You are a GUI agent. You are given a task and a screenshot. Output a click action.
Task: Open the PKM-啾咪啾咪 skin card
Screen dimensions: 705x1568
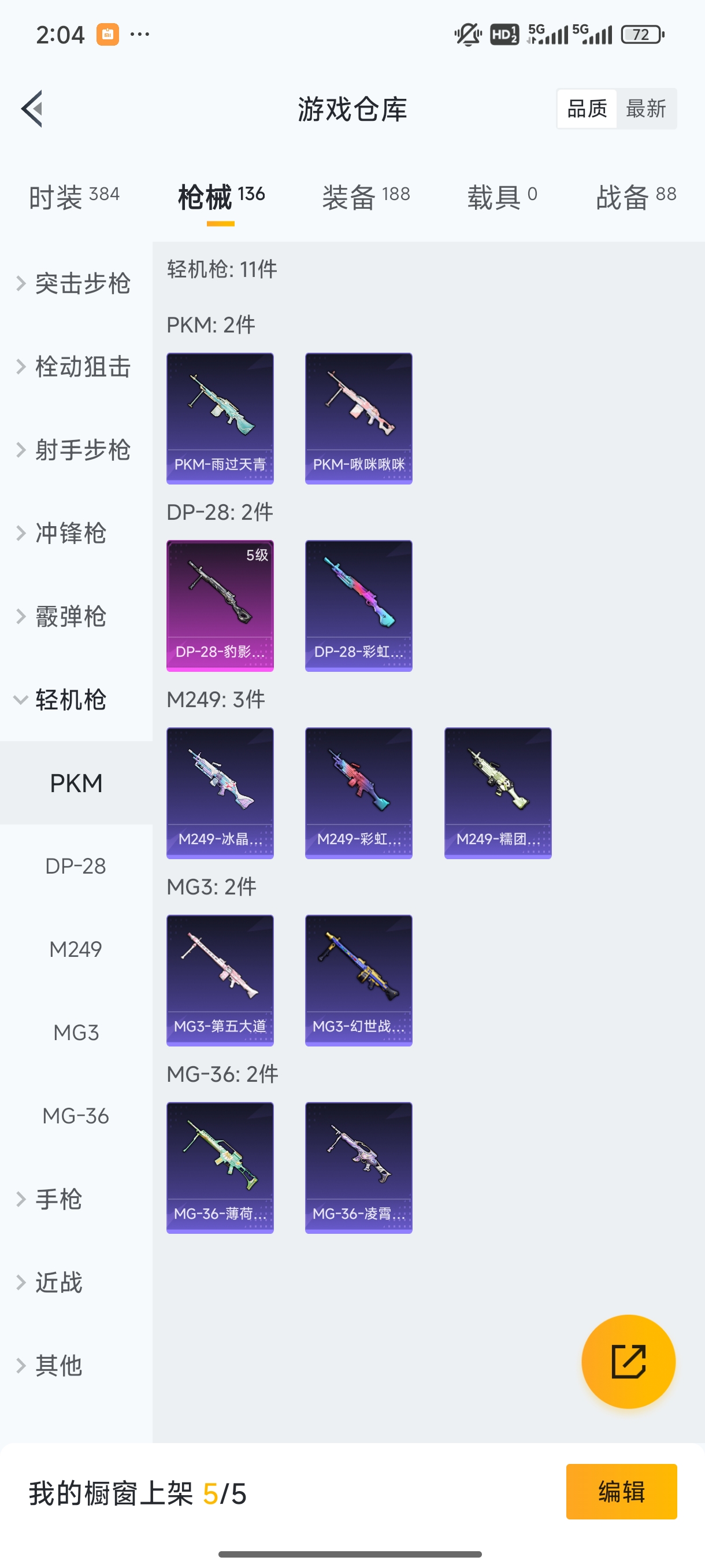click(358, 417)
